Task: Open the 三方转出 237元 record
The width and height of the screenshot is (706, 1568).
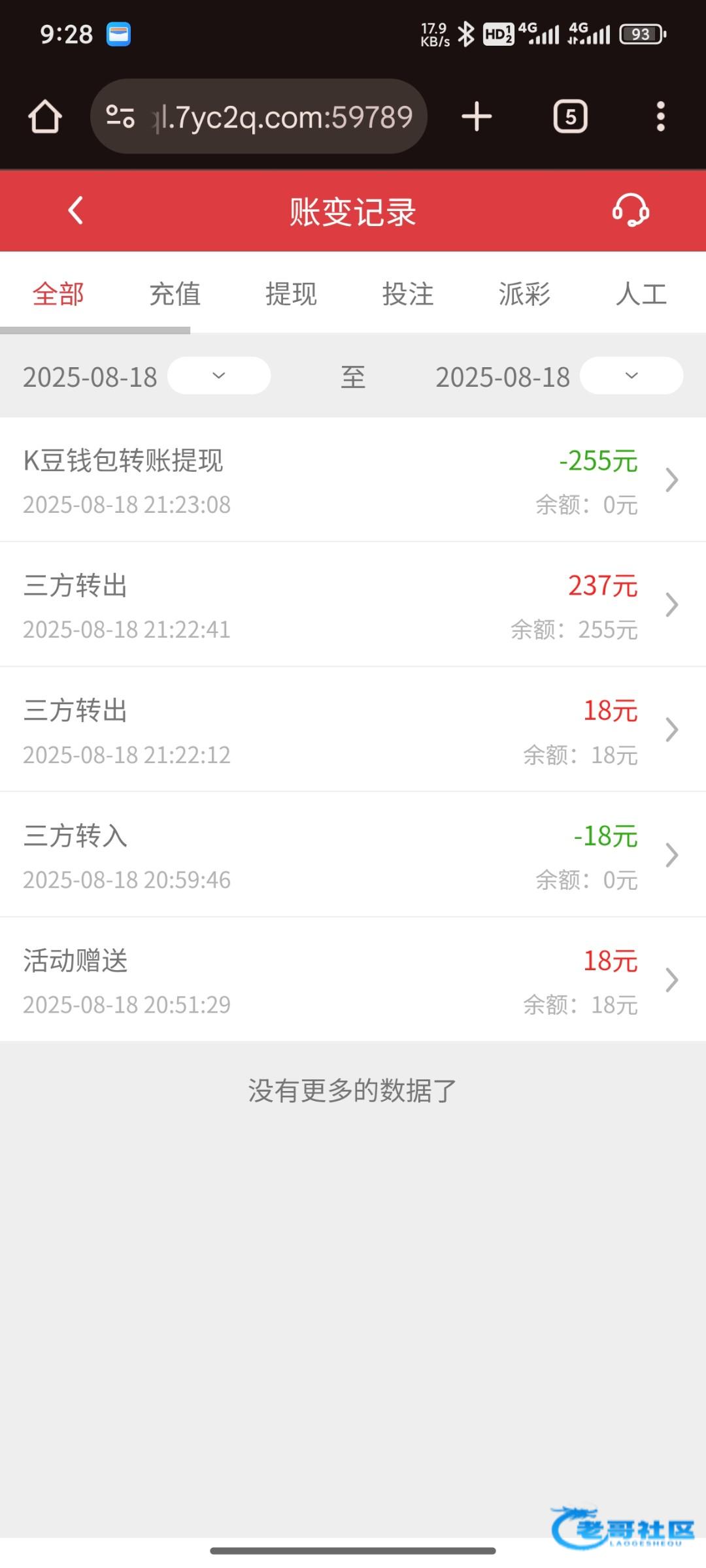Action: pyautogui.click(x=353, y=605)
